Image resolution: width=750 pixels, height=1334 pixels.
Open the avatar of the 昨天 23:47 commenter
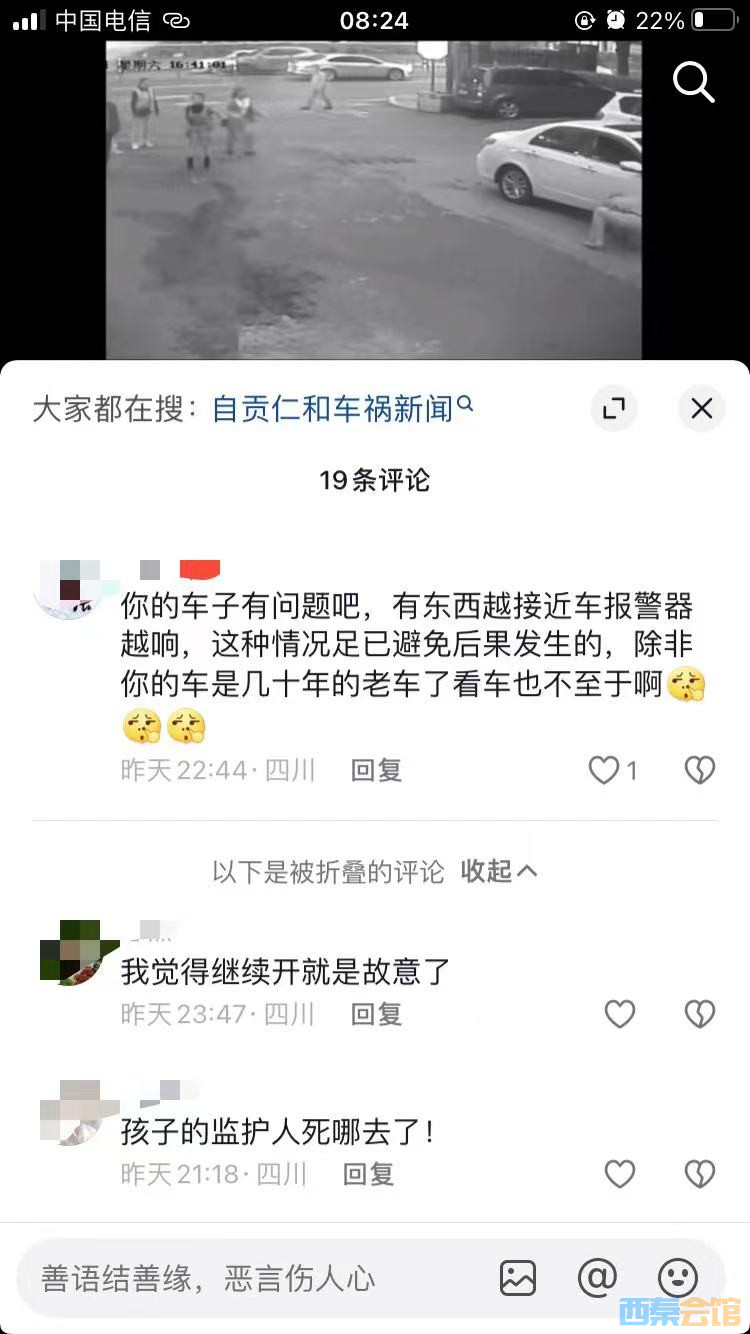pyautogui.click(x=70, y=954)
